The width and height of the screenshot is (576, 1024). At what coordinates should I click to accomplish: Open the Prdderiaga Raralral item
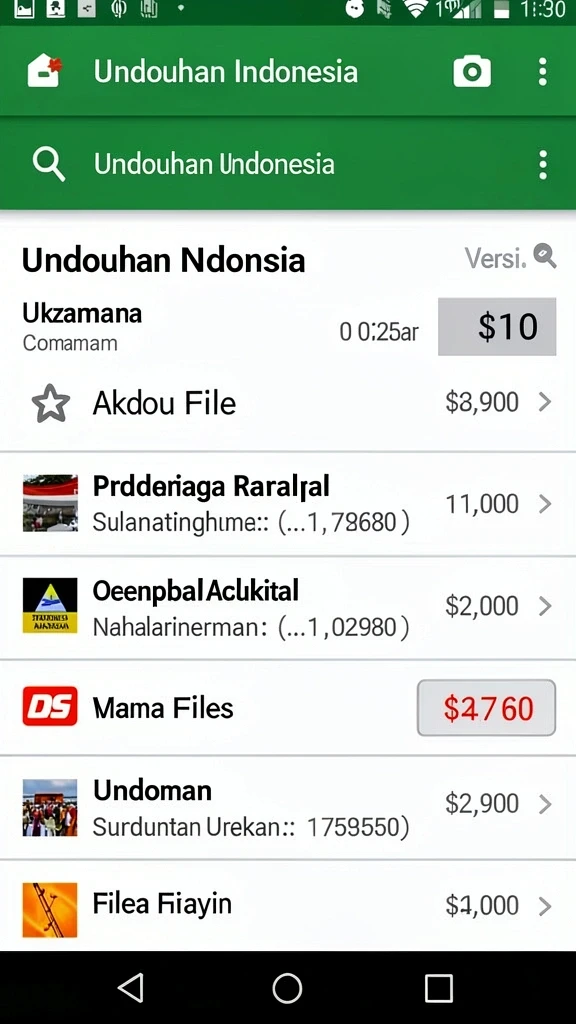tap(288, 504)
